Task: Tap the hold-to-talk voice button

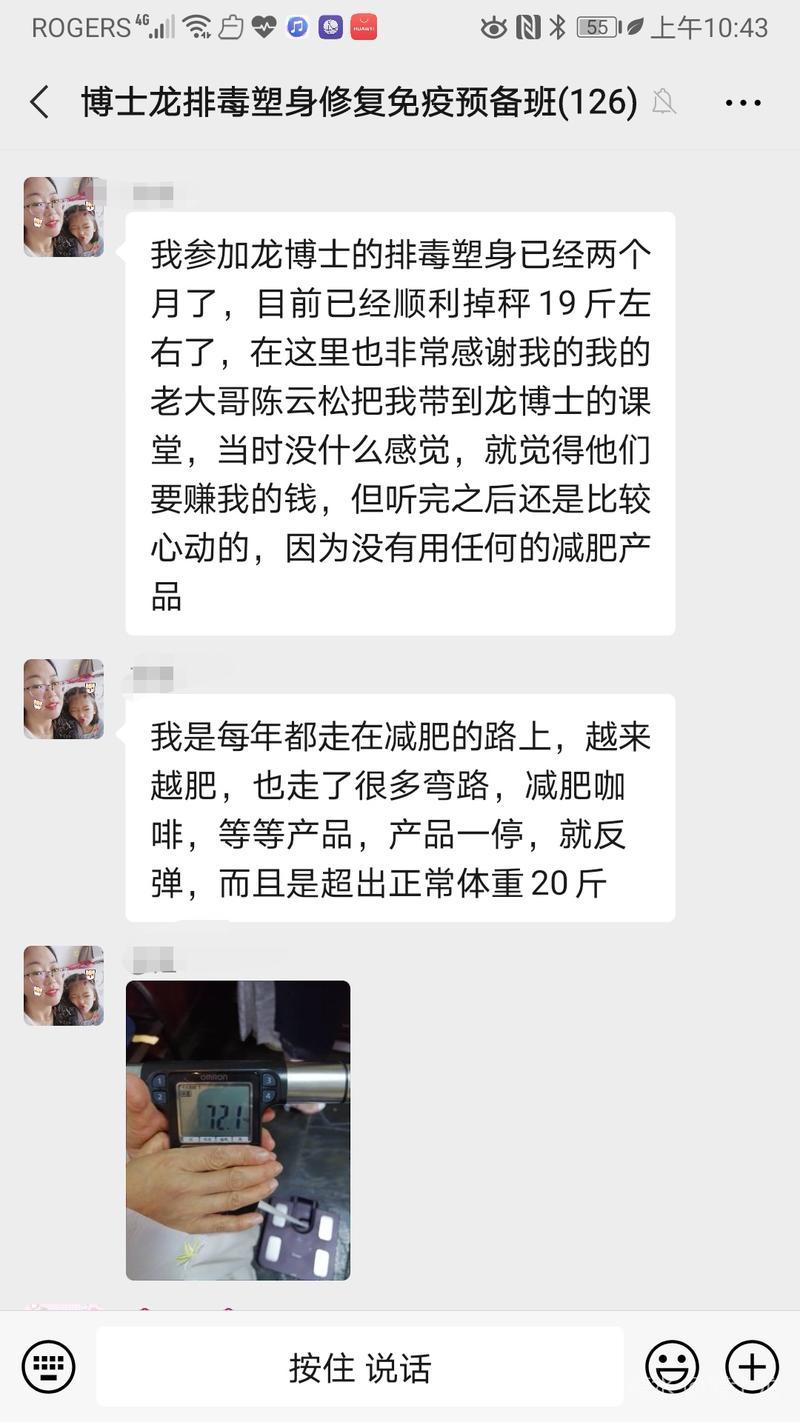Action: pyautogui.click(x=360, y=1367)
